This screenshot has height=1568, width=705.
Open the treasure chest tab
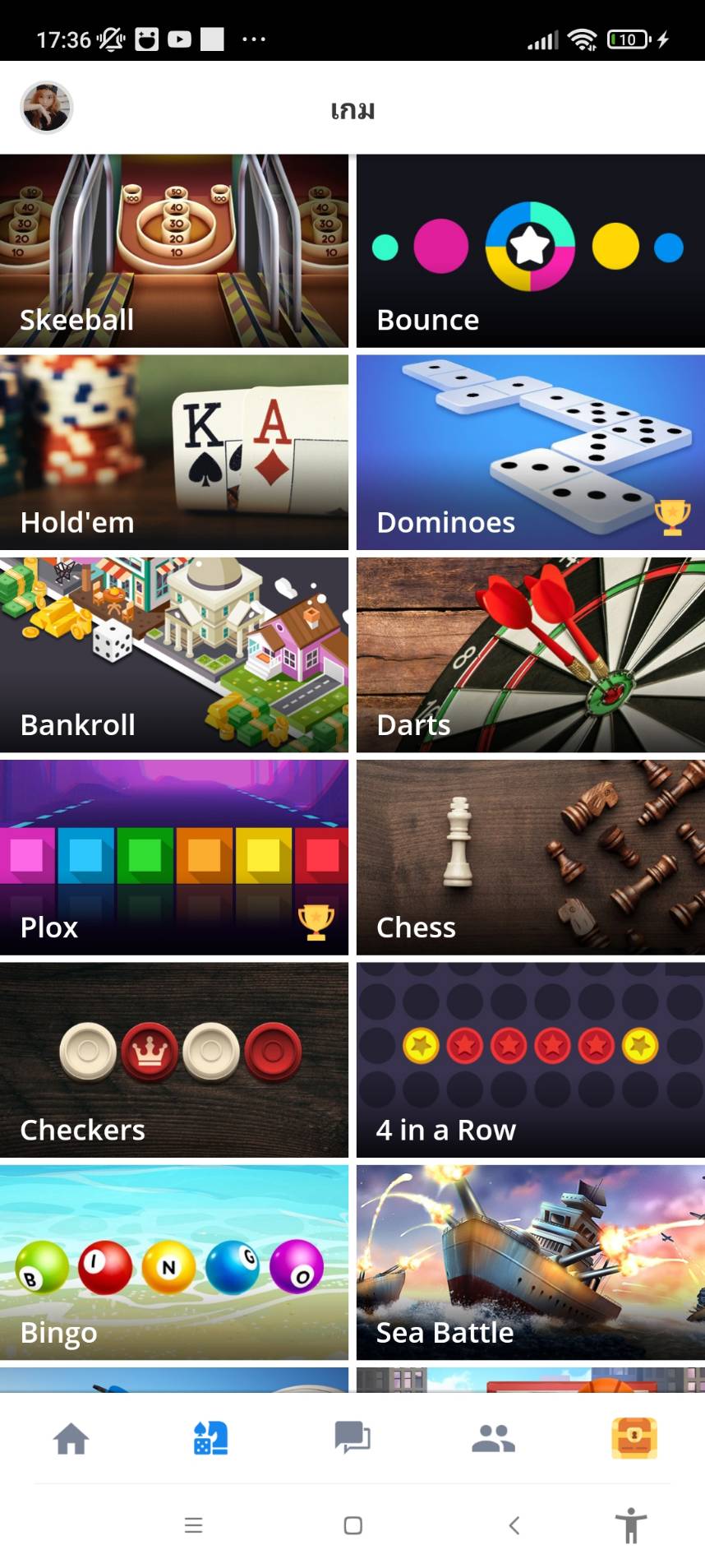(634, 1438)
